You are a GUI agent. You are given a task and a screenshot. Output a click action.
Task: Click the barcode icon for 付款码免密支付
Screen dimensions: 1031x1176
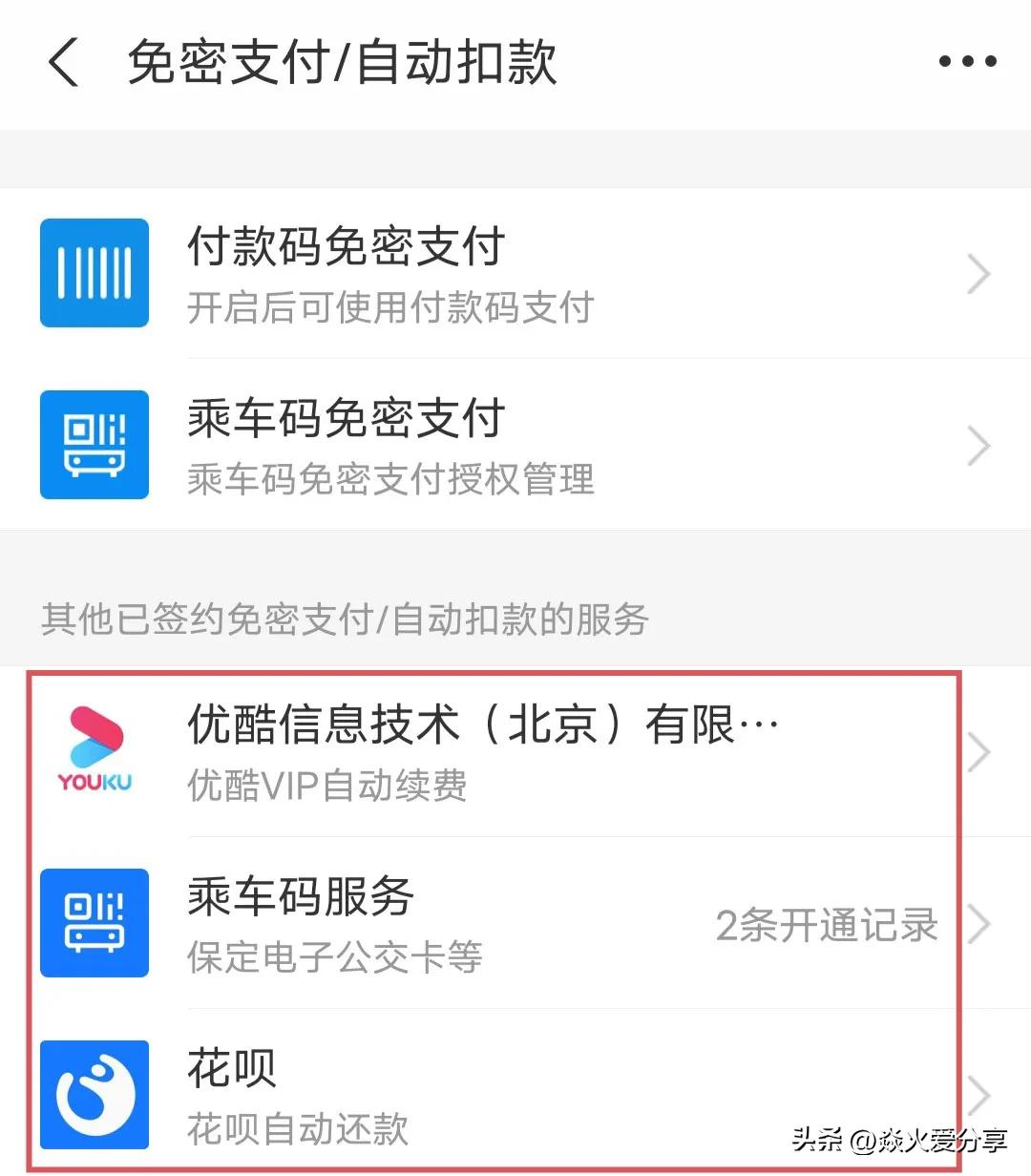94,273
